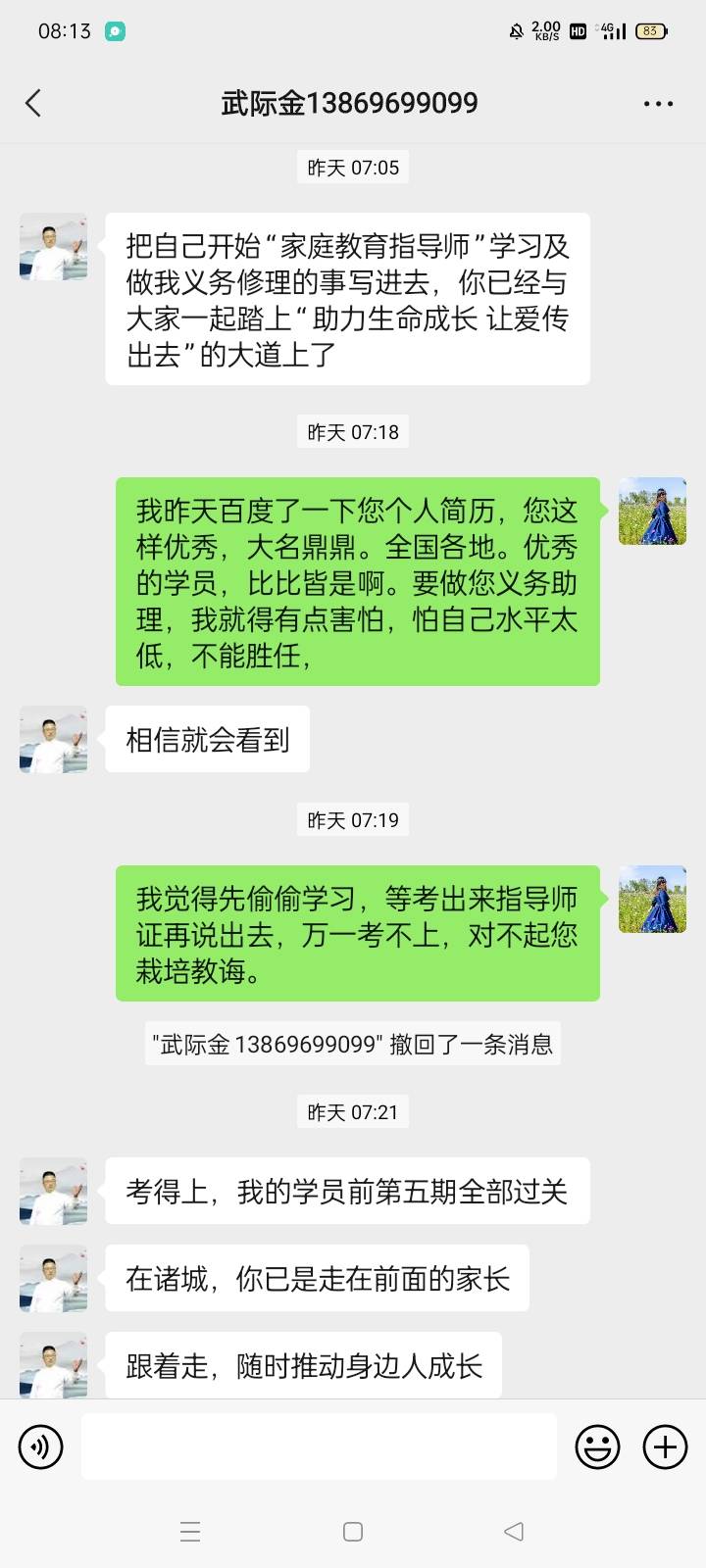Open the voice input icon
The image size is (706, 1568).
point(40,1445)
